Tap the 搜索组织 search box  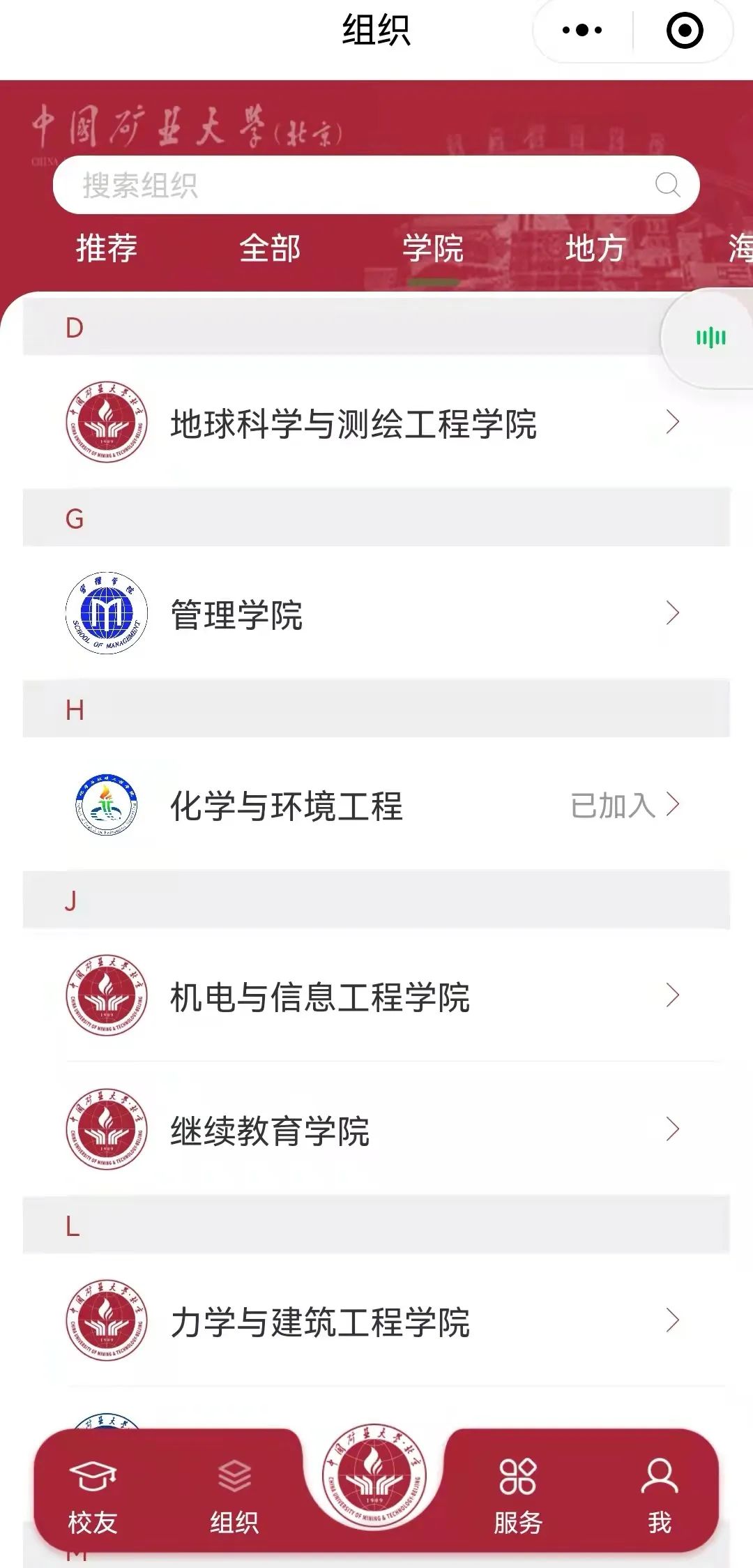[x=363, y=185]
